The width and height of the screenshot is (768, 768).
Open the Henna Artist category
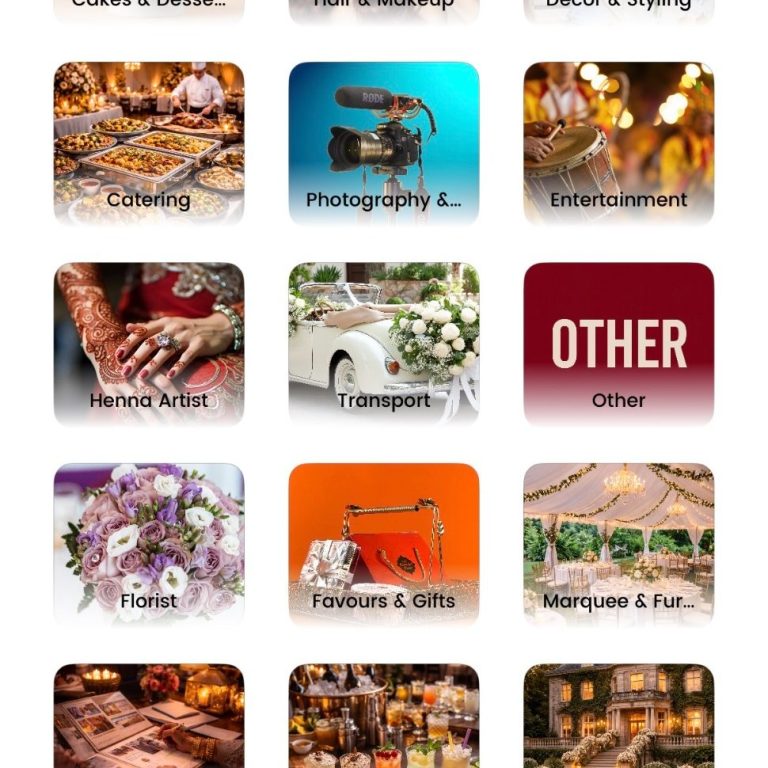[148, 343]
